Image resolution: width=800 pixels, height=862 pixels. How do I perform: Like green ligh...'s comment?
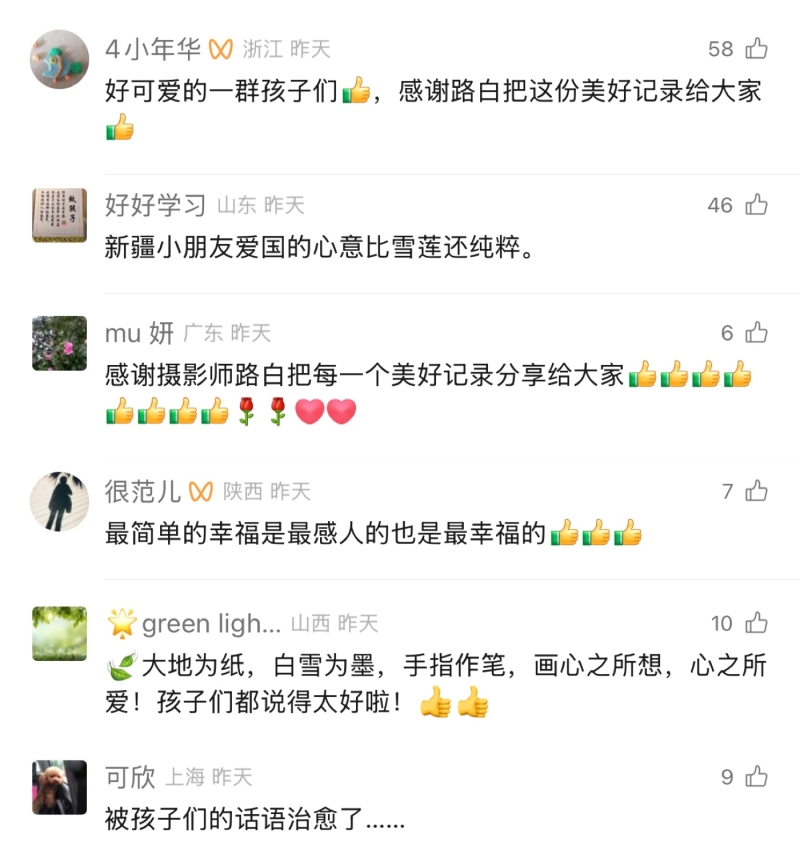756,623
